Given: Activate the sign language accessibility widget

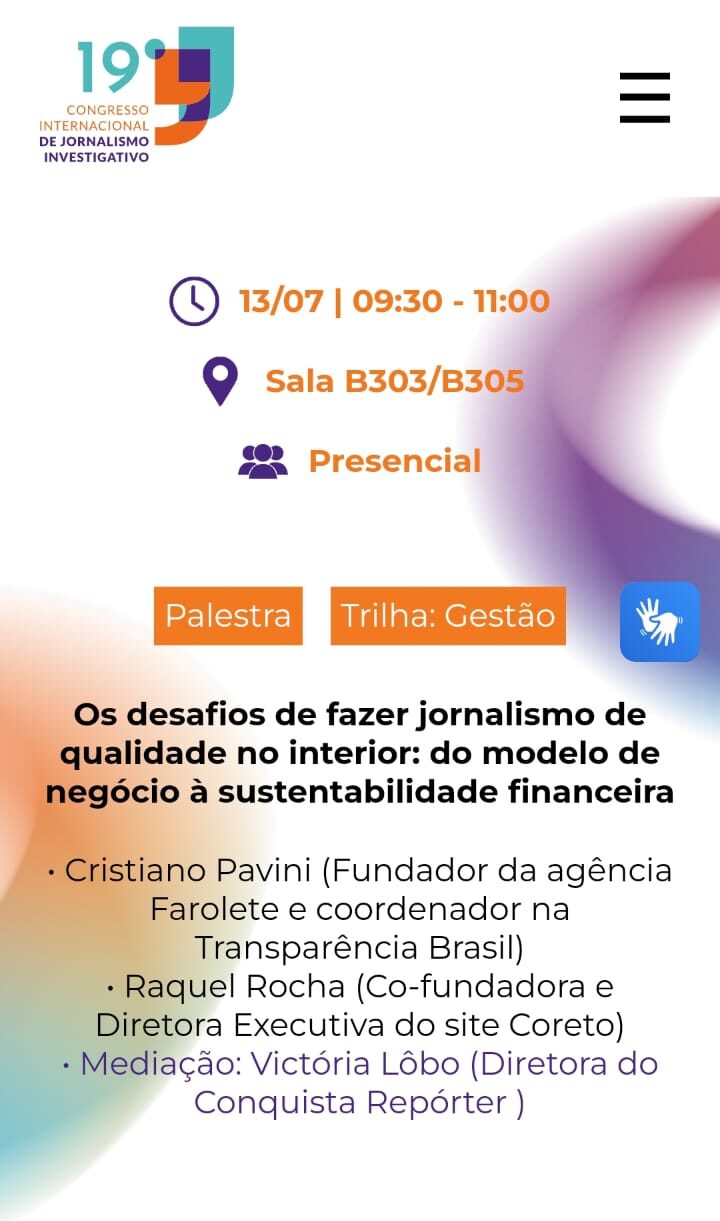Looking at the screenshot, I should (660, 622).
